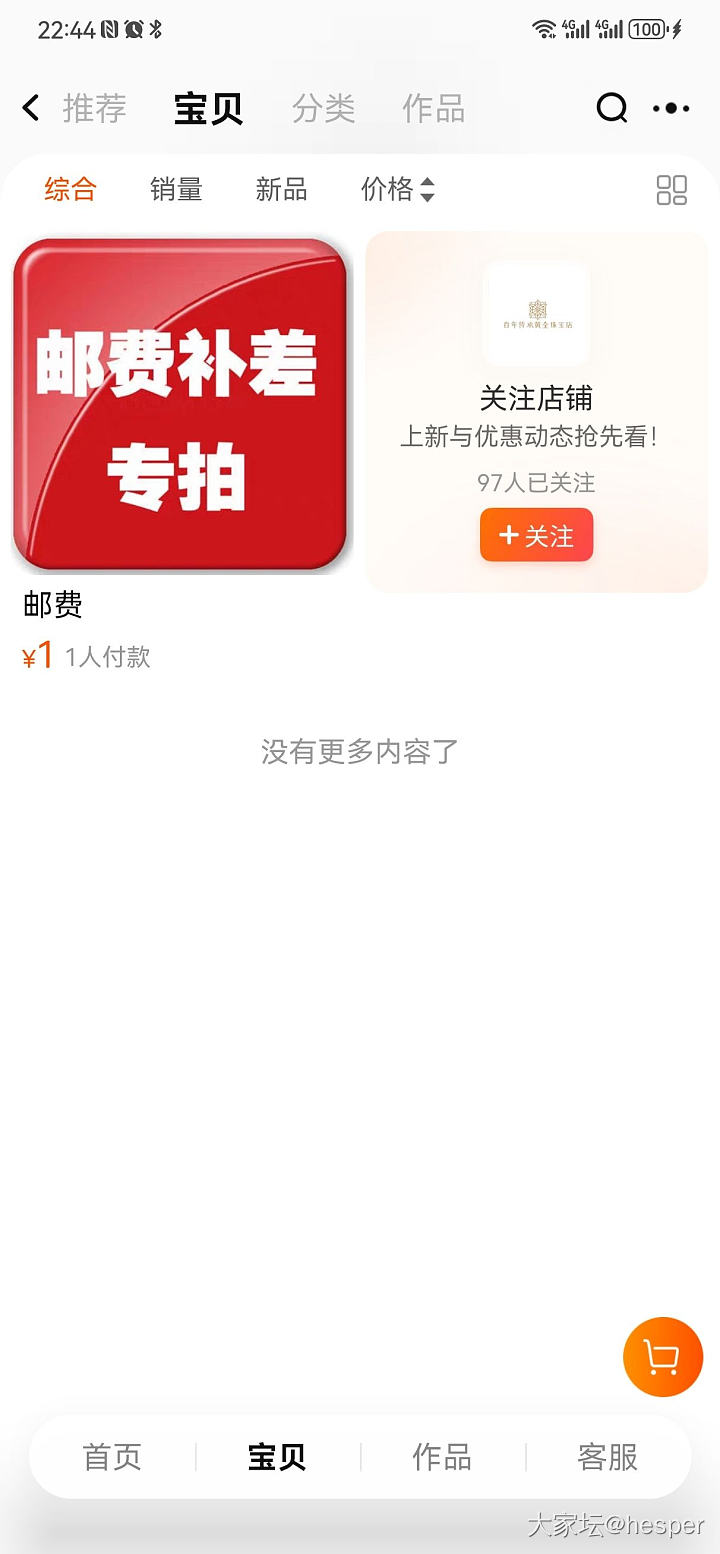Viewport: 720px width, 1554px height.
Task: Open the 分类 top tab
Action: tap(323, 108)
